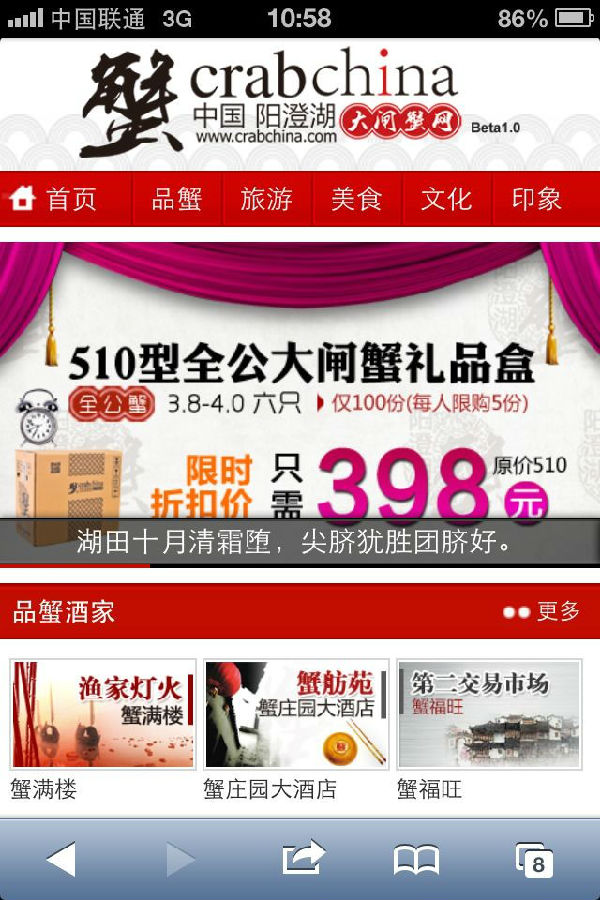
Task: Select the 美食 tab
Action: pyautogui.click(x=357, y=199)
